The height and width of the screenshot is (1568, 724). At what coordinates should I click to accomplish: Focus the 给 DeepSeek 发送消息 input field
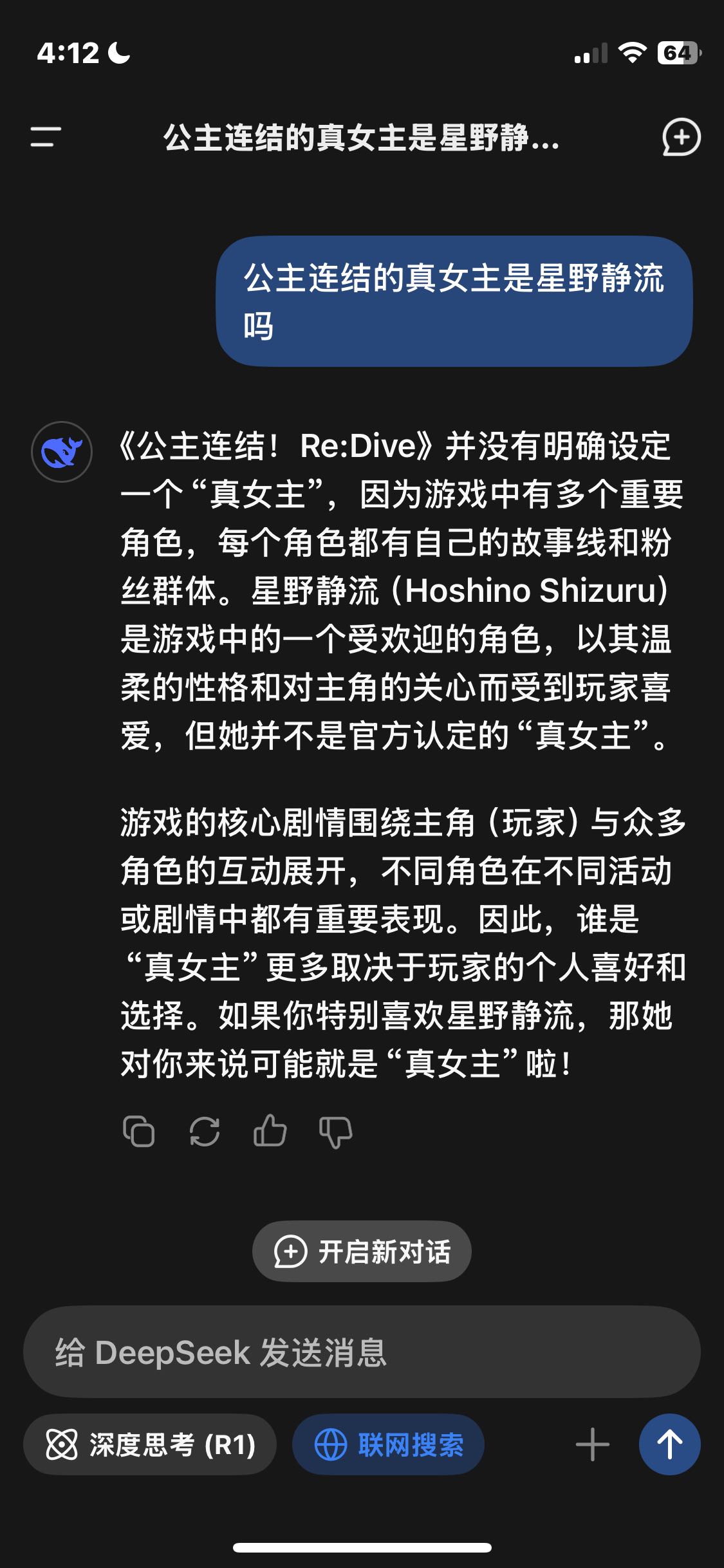tap(362, 1352)
